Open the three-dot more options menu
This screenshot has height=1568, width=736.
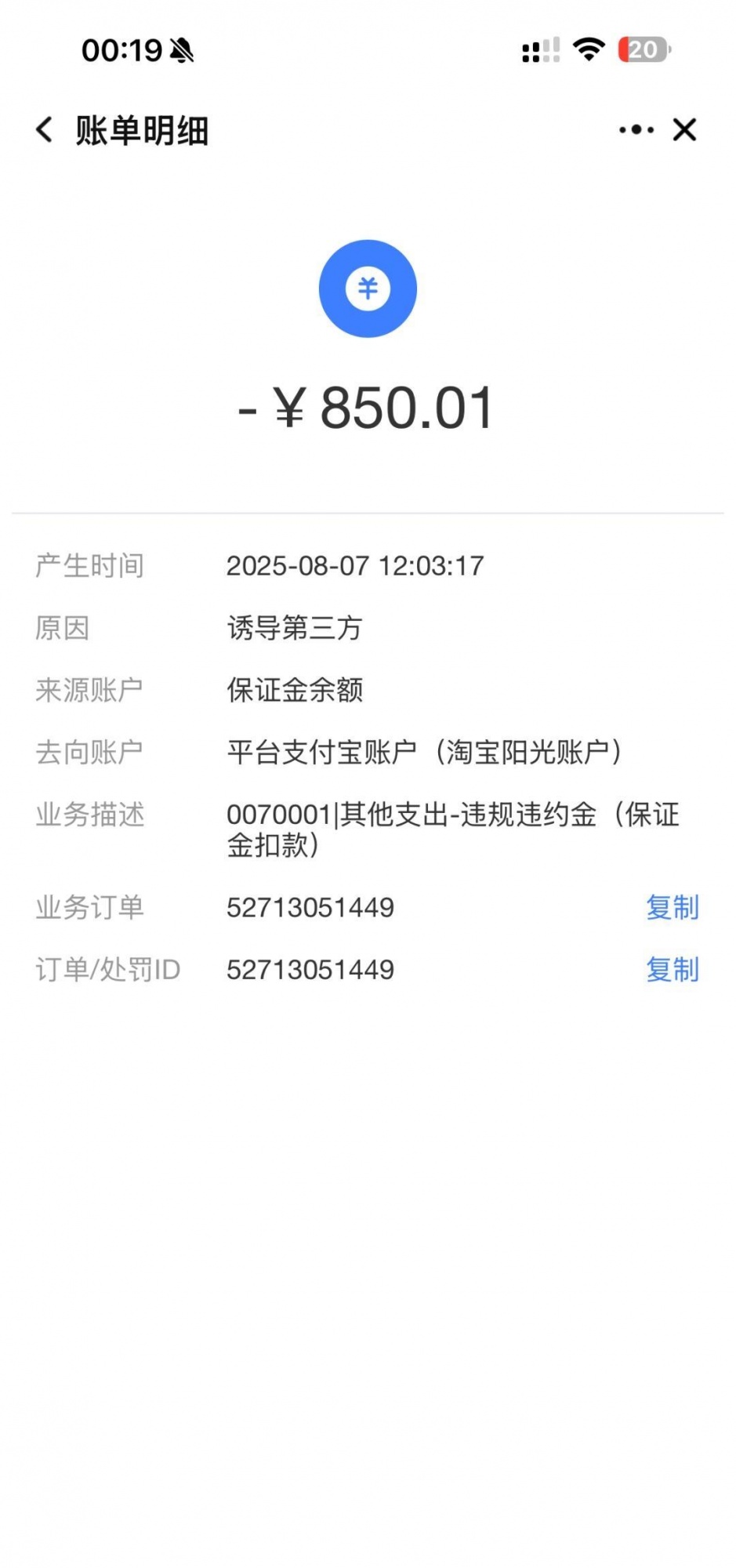click(x=636, y=130)
